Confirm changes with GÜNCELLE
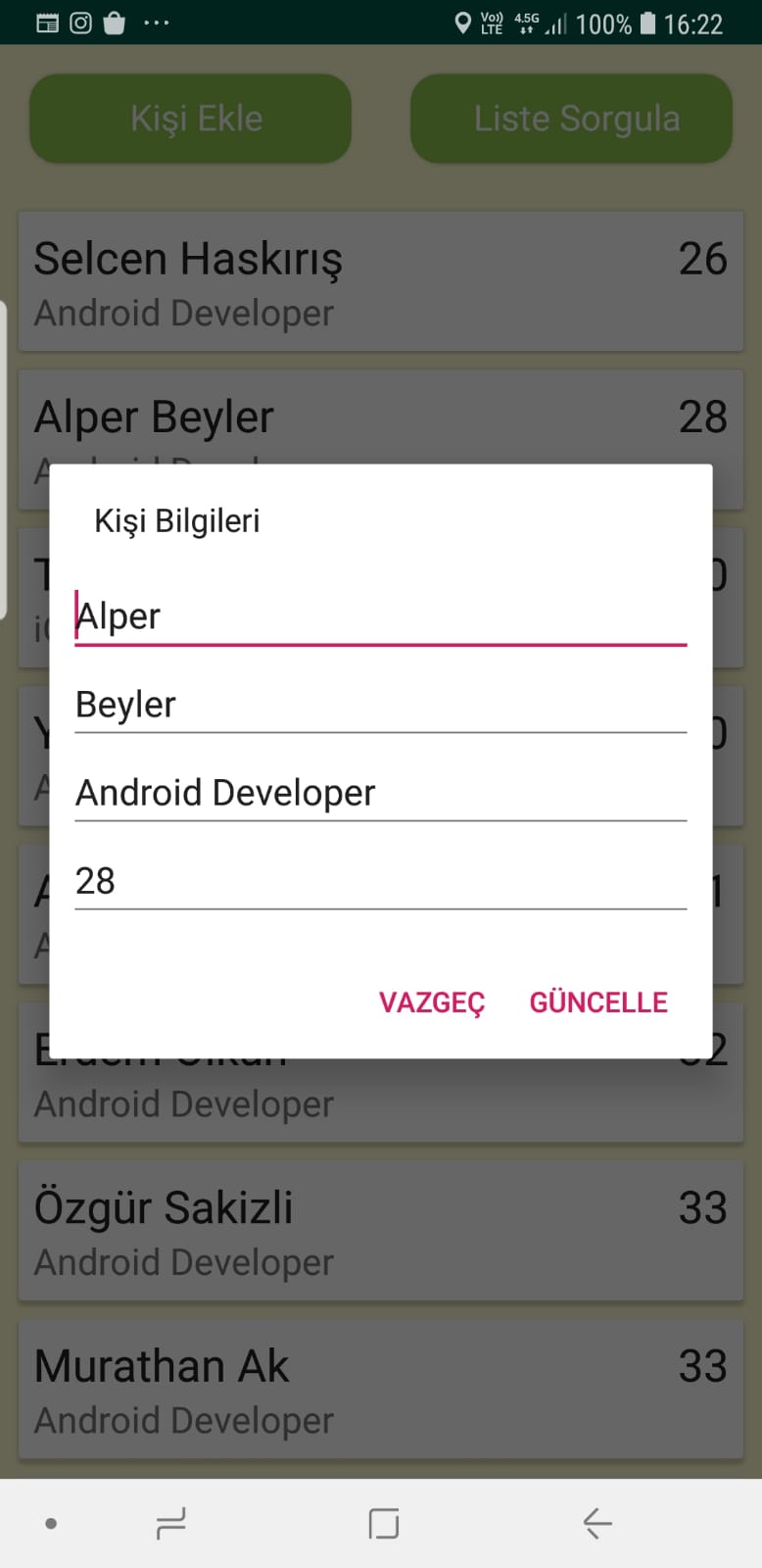 click(x=598, y=1003)
